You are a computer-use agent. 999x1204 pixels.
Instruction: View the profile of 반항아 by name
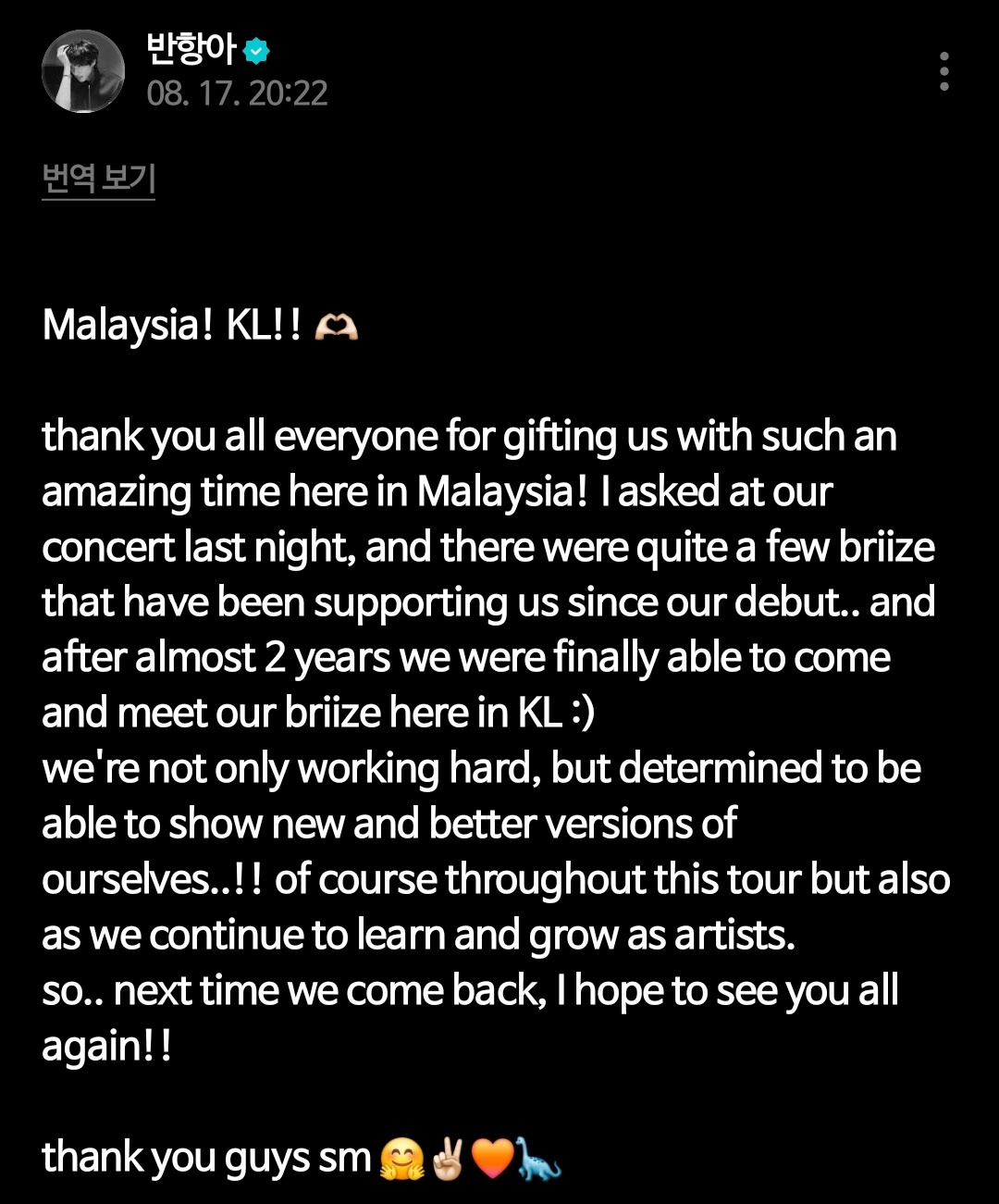pos(191,49)
